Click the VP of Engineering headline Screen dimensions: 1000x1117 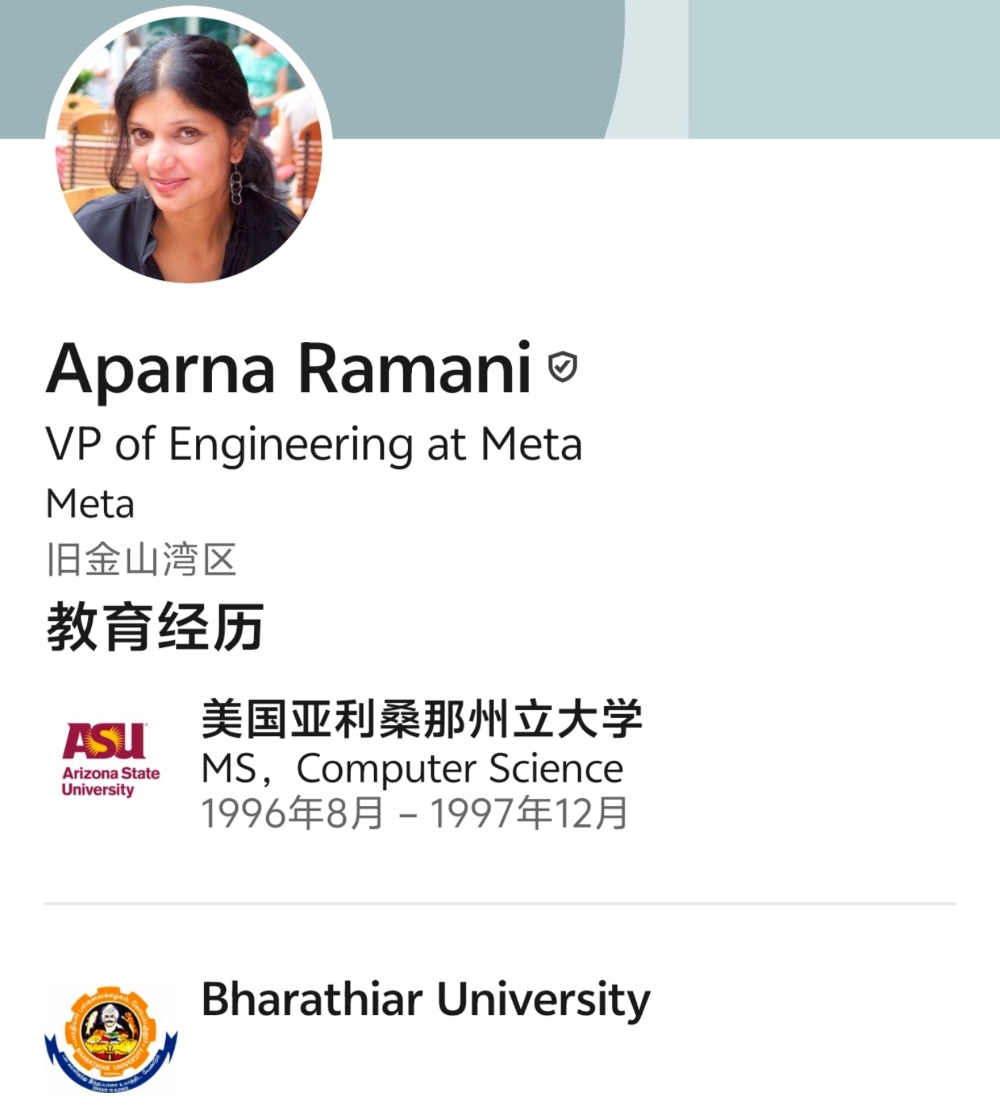coord(315,444)
